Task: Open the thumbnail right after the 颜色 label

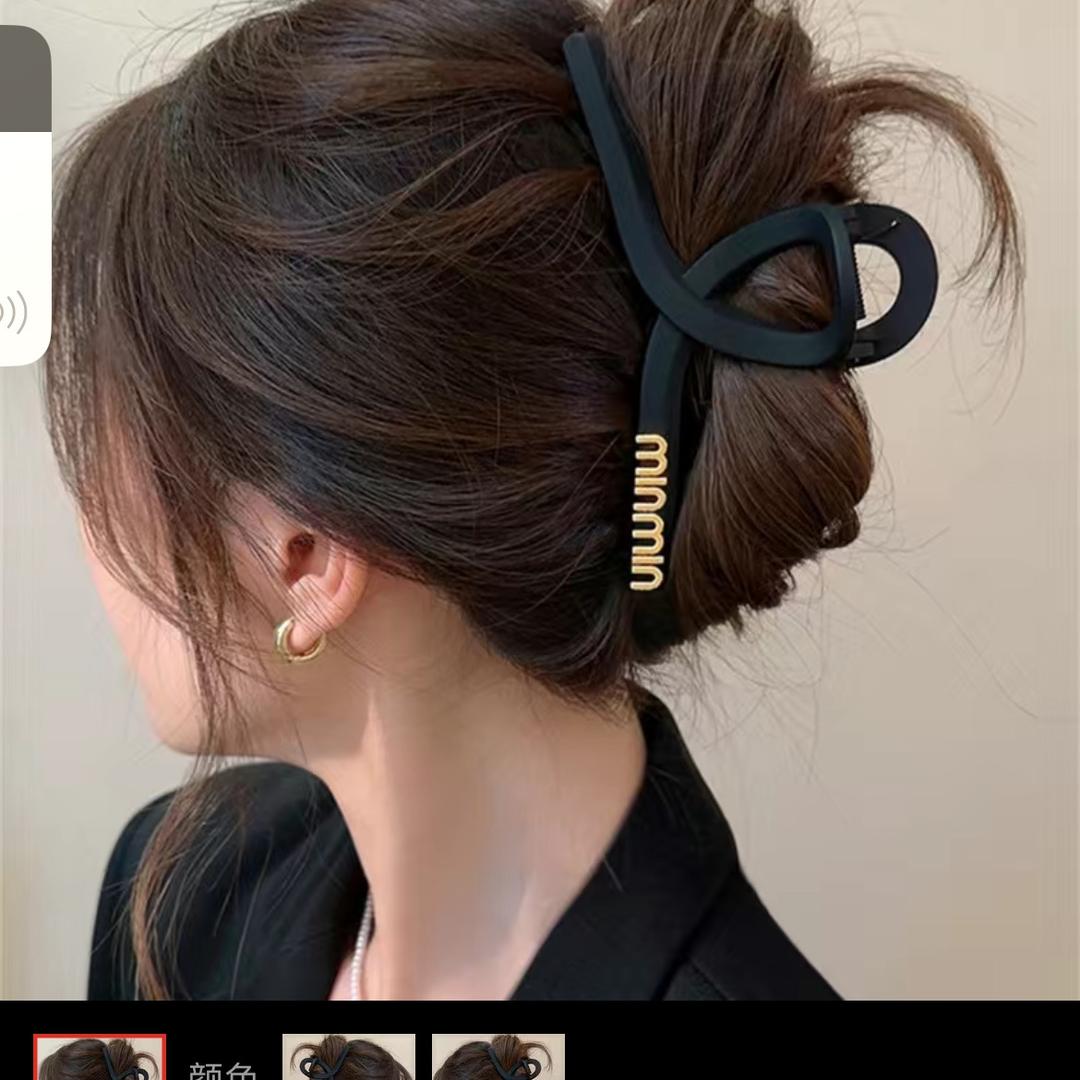Action: 348,1058
